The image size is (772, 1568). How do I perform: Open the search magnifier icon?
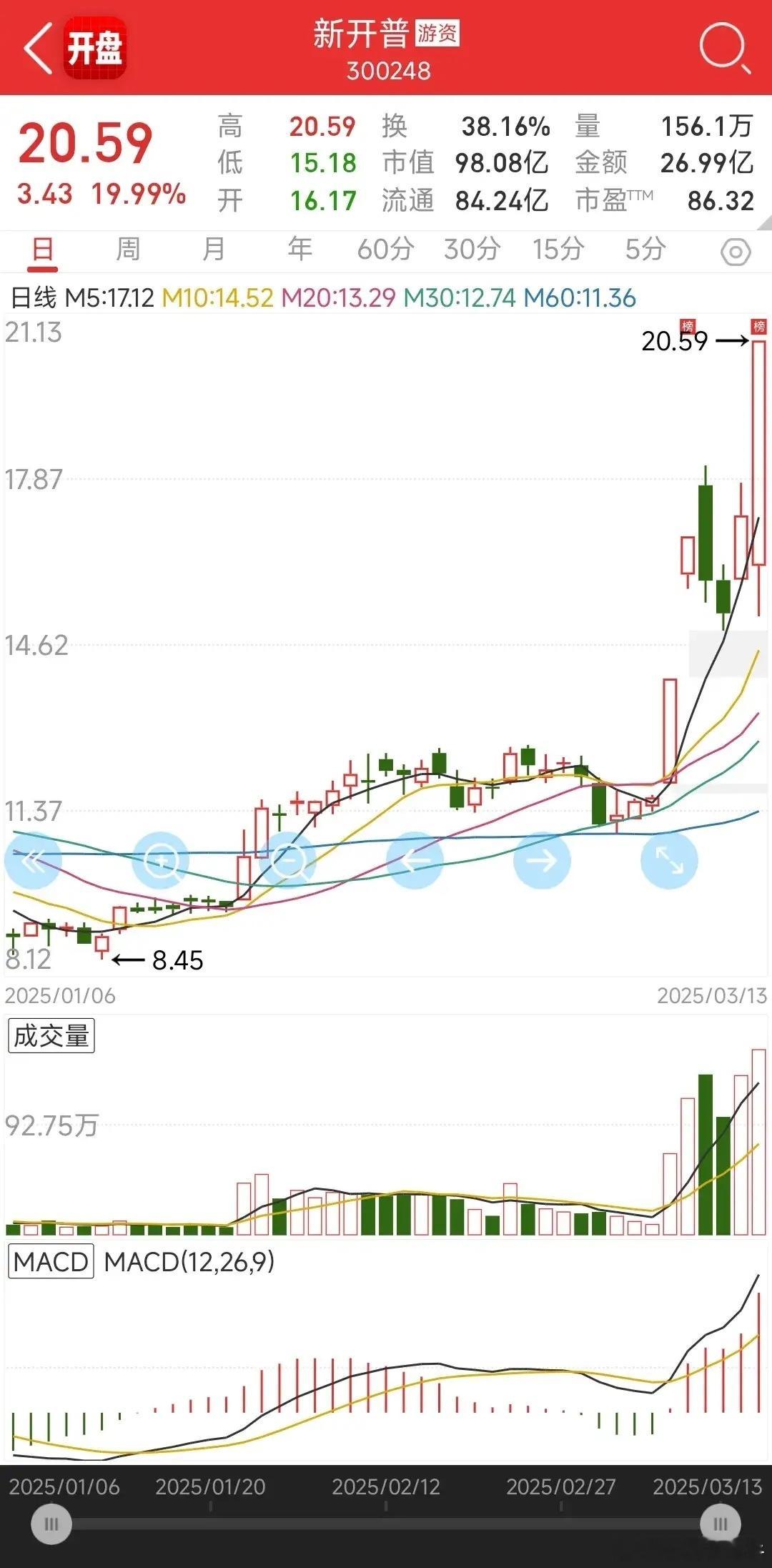(724, 48)
